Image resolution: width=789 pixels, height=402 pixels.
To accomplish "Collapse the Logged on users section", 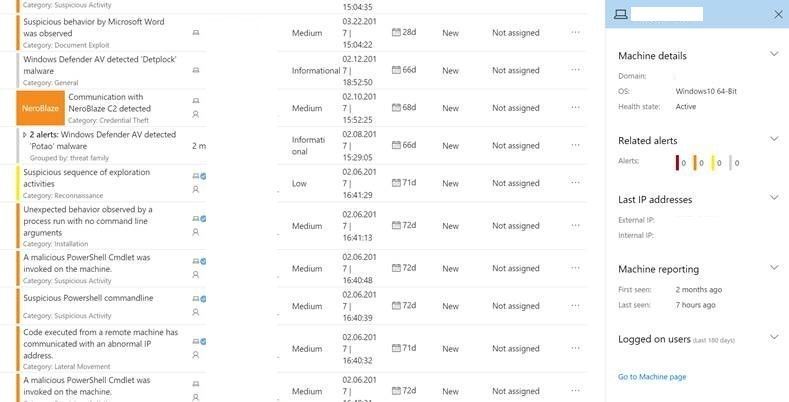I will (773, 338).
